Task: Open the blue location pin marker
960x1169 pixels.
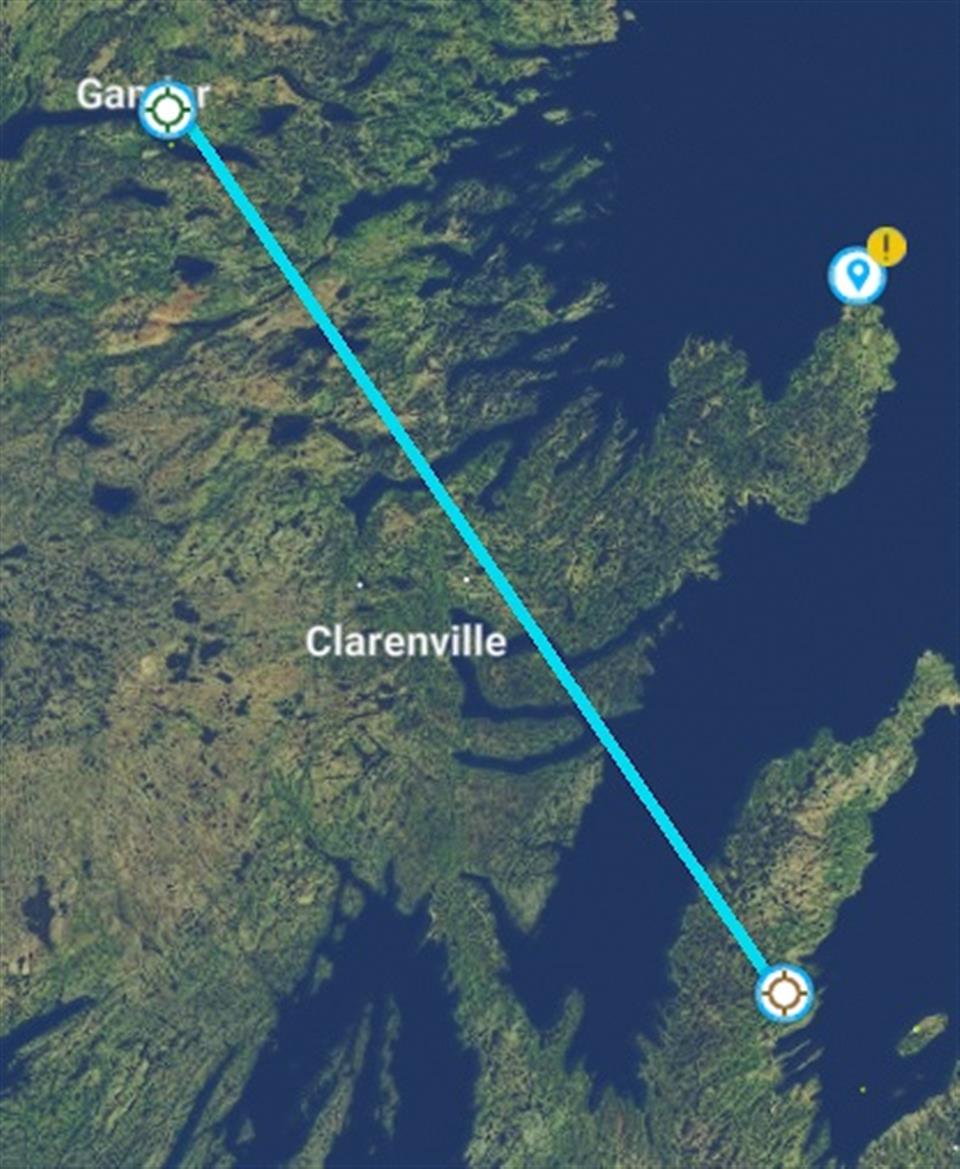Action: pyautogui.click(x=856, y=275)
